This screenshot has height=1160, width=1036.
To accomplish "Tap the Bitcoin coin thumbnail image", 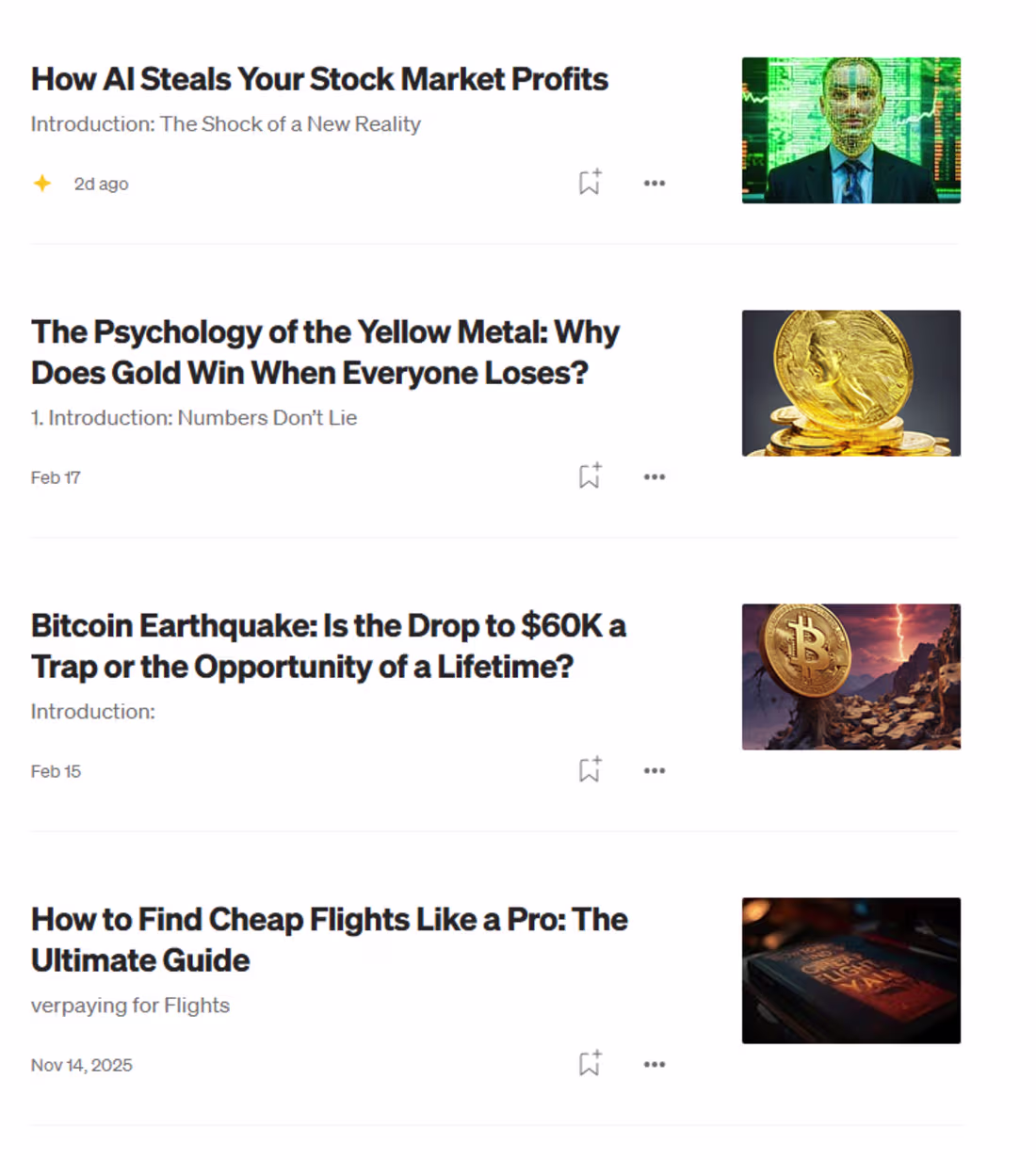I will point(850,677).
